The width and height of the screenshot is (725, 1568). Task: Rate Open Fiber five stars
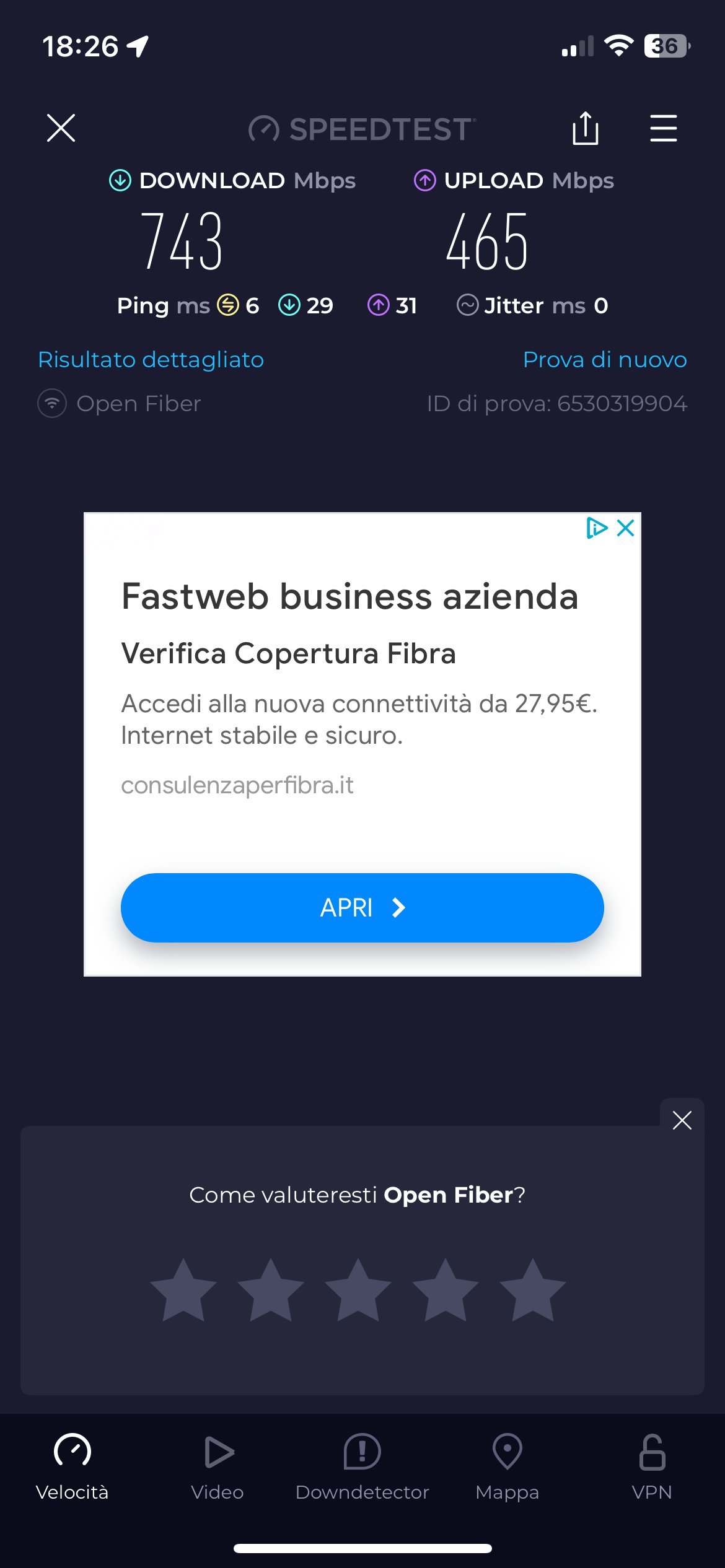(x=533, y=1291)
